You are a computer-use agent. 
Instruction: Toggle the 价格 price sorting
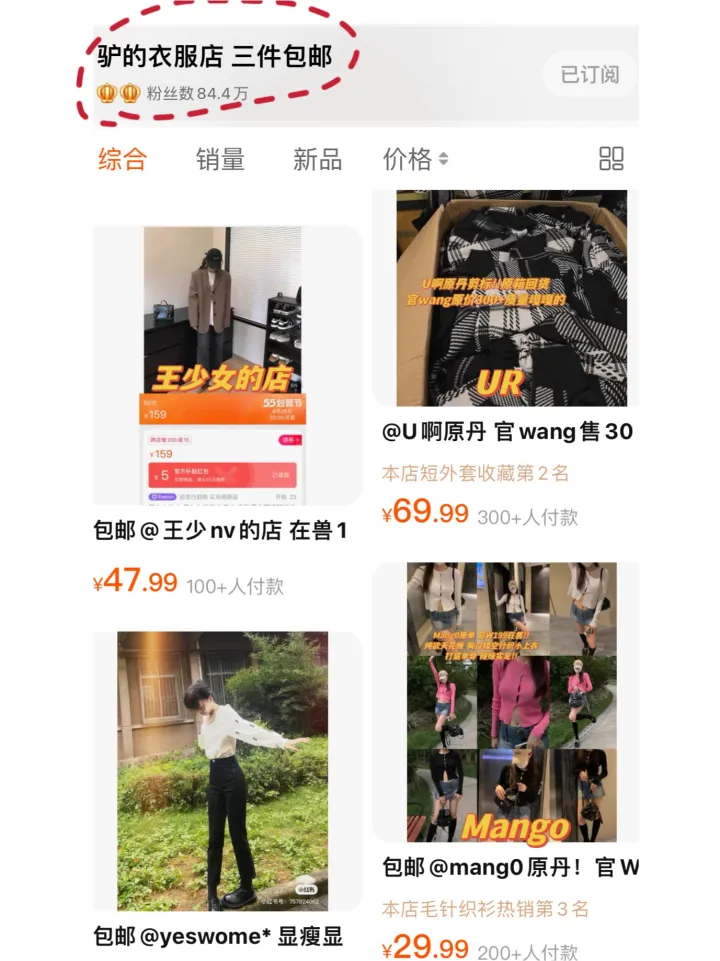point(415,159)
